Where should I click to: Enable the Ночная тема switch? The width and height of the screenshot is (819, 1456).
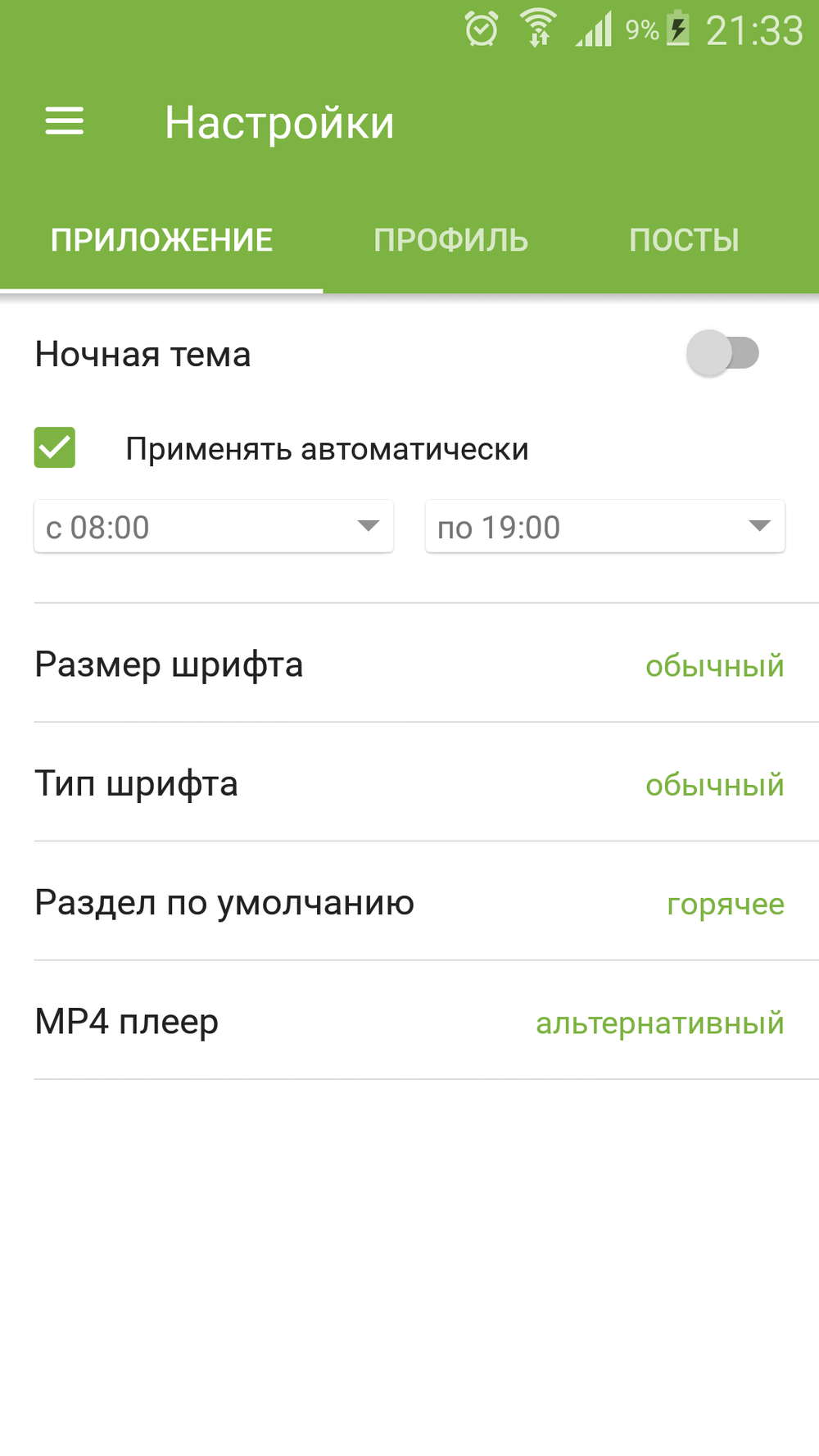(722, 354)
